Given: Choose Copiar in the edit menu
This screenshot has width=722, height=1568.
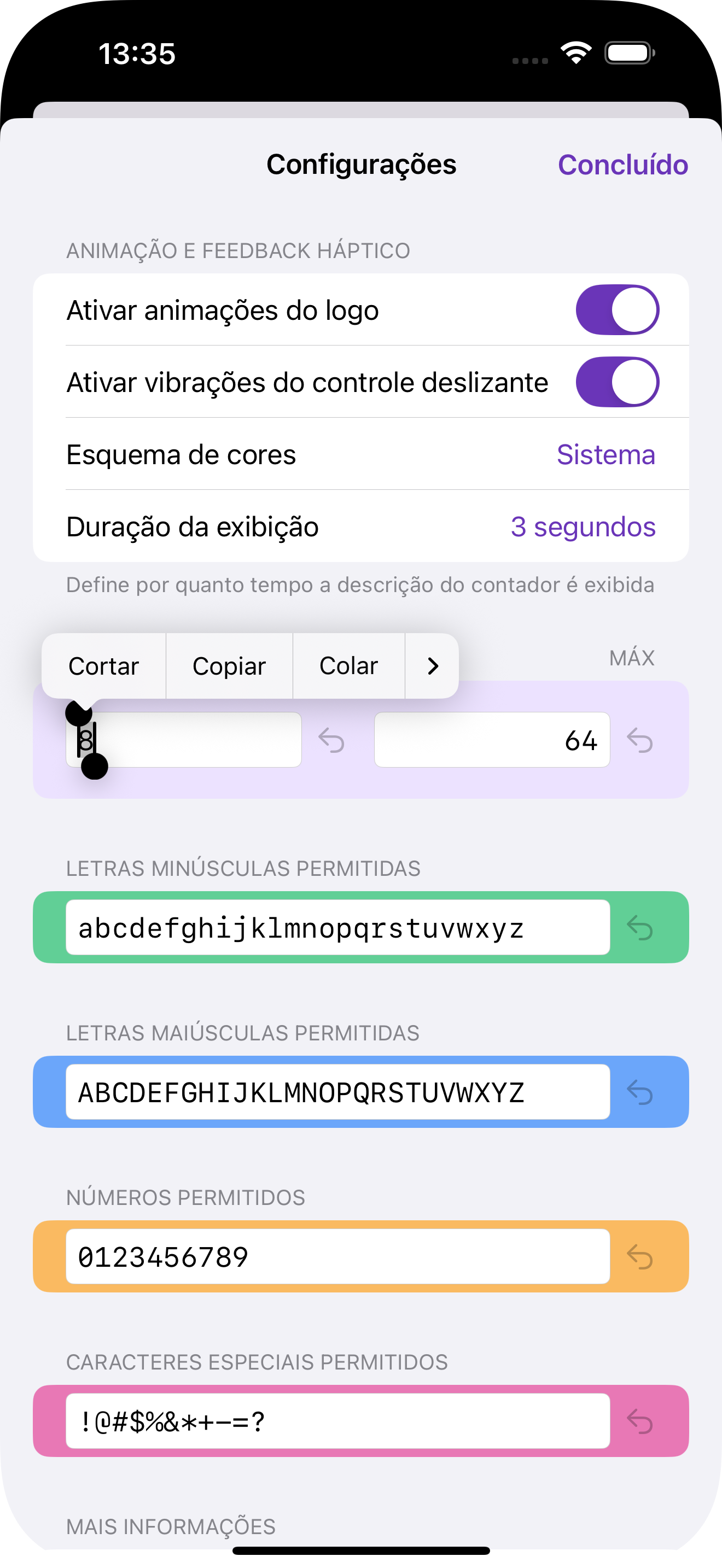Looking at the screenshot, I should [229, 666].
